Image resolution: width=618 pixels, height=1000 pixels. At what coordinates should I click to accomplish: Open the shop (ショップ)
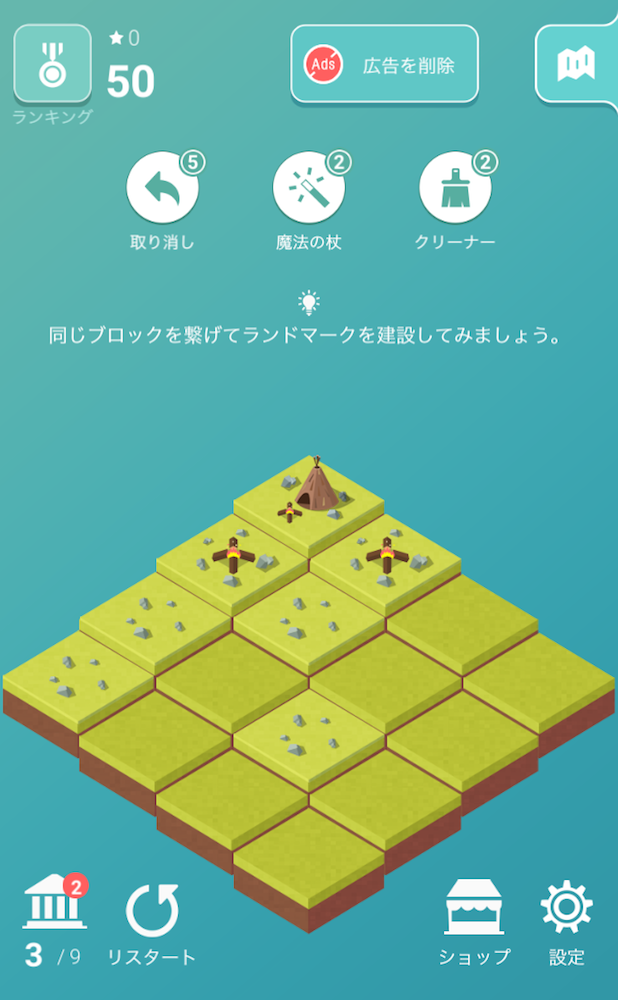click(x=474, y=906)
